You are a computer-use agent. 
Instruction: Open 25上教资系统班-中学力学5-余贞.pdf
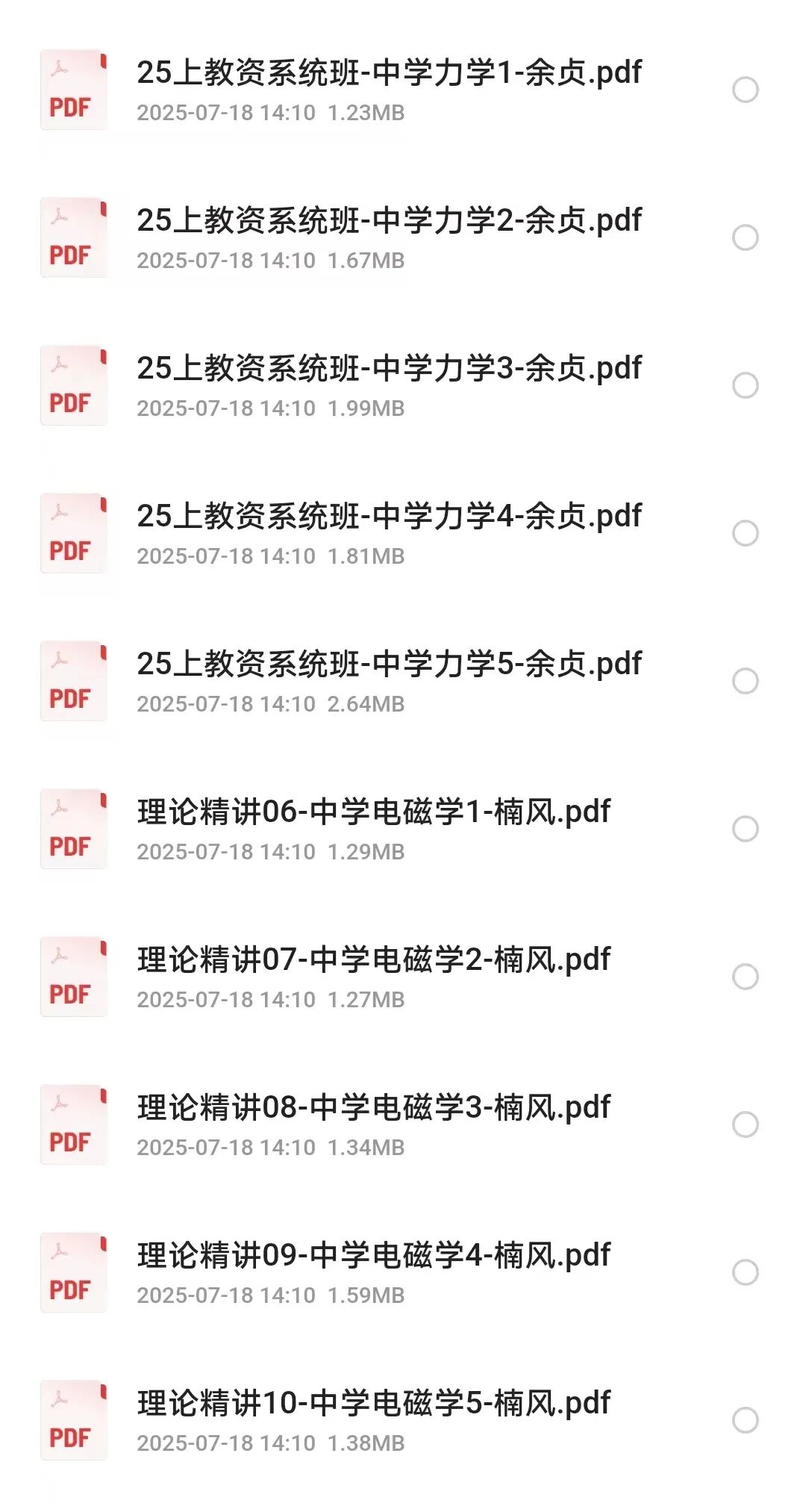click(x=388, y=665)
